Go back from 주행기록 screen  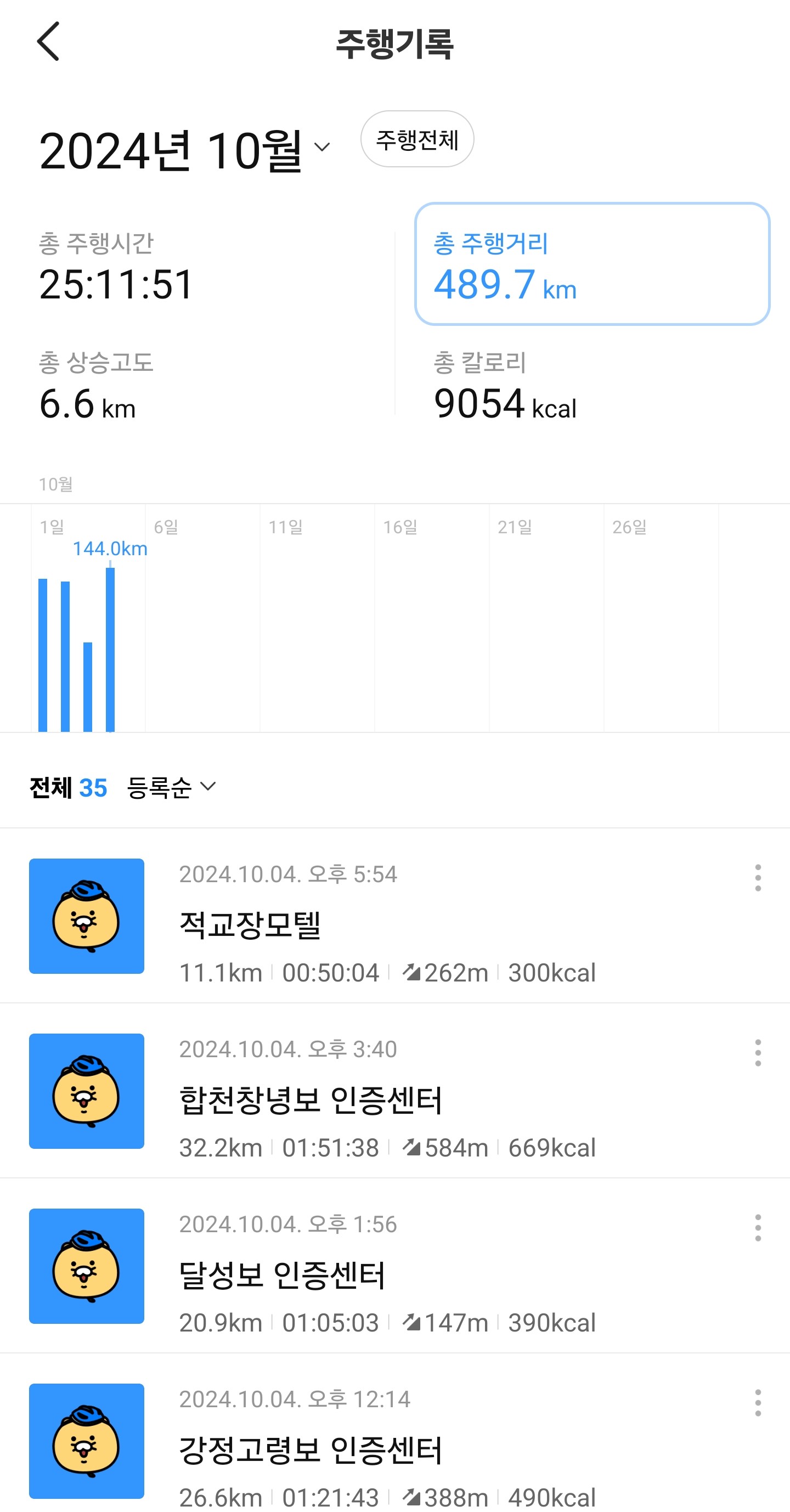click(x=48, y=42)
